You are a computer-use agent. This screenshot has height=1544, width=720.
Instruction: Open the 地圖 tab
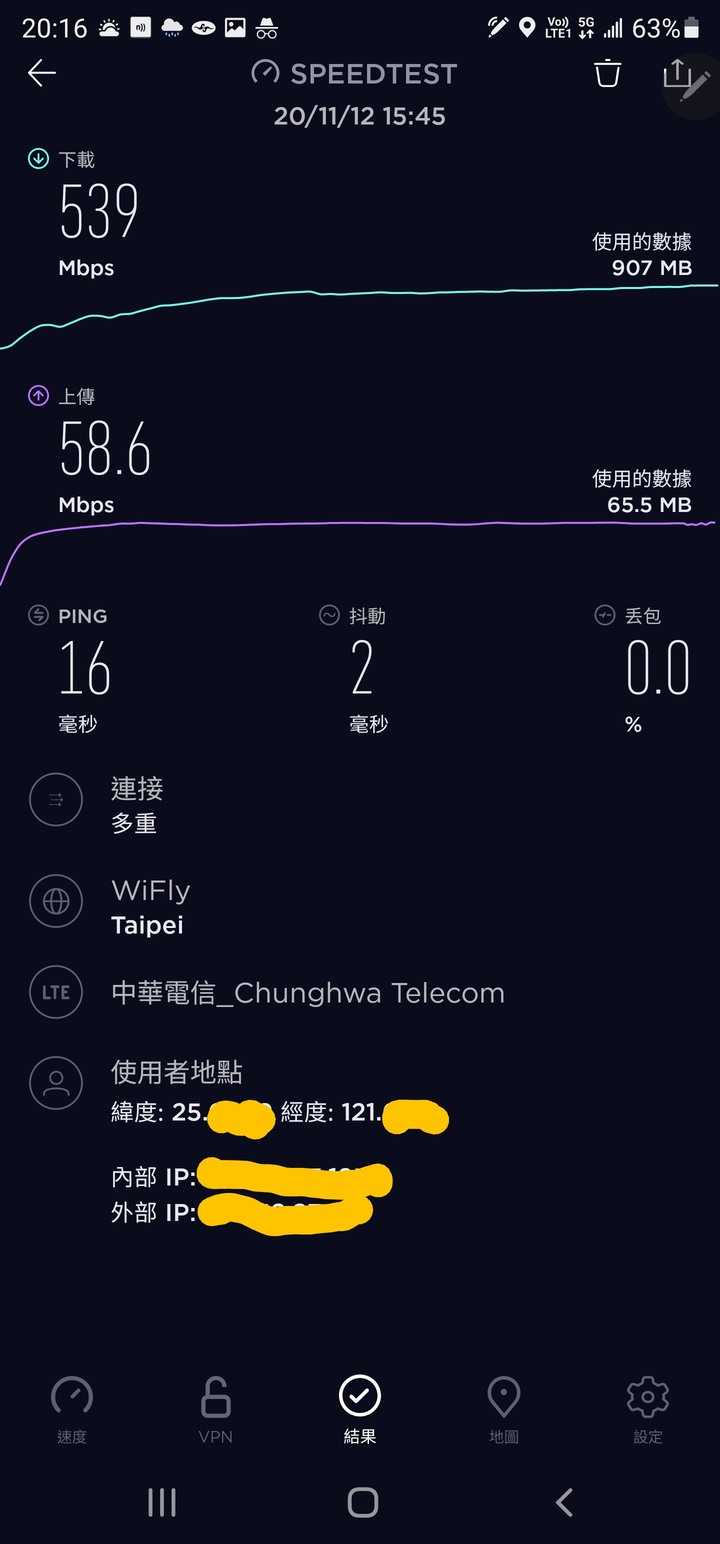coord(503,1410)
